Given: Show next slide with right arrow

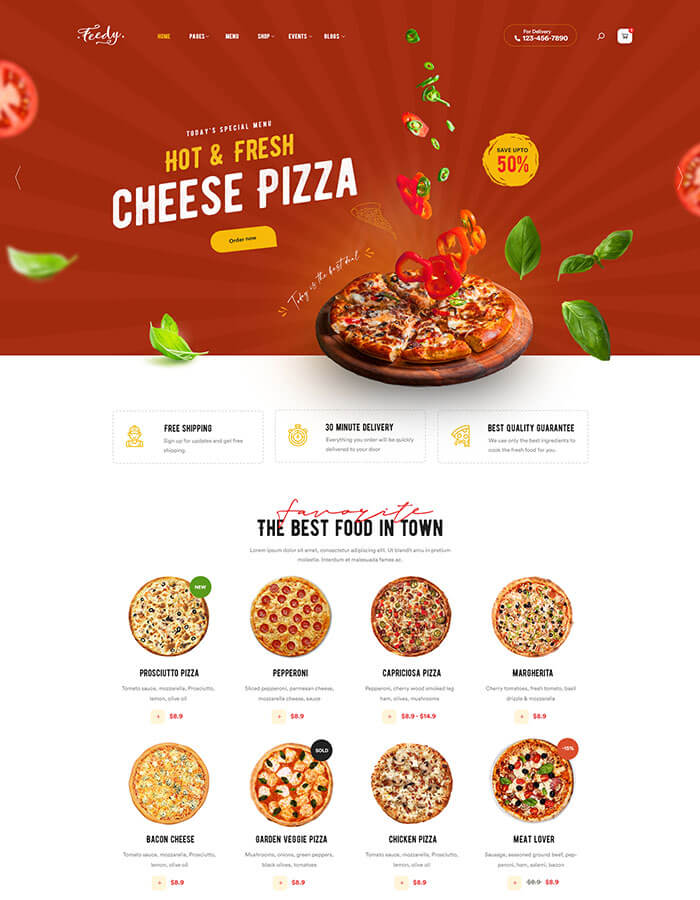Looking at the screenshot, I should pyautogui.click(x=680, y=178).
